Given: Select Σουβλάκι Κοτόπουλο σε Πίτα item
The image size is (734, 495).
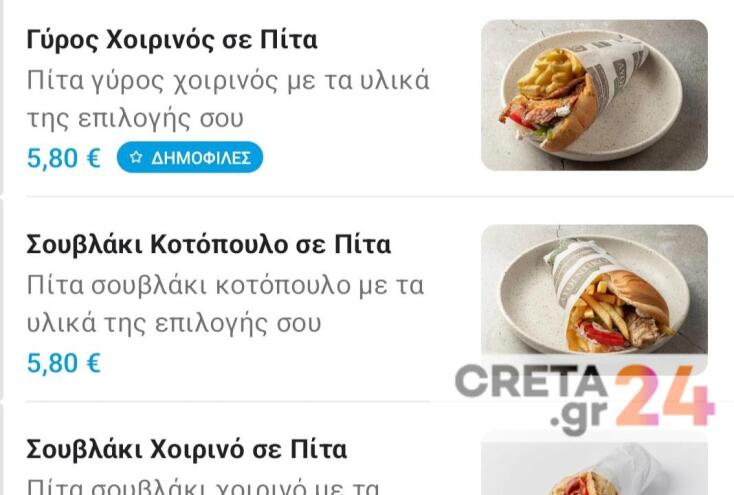Looking at the screenshot, I should [208, 245].
